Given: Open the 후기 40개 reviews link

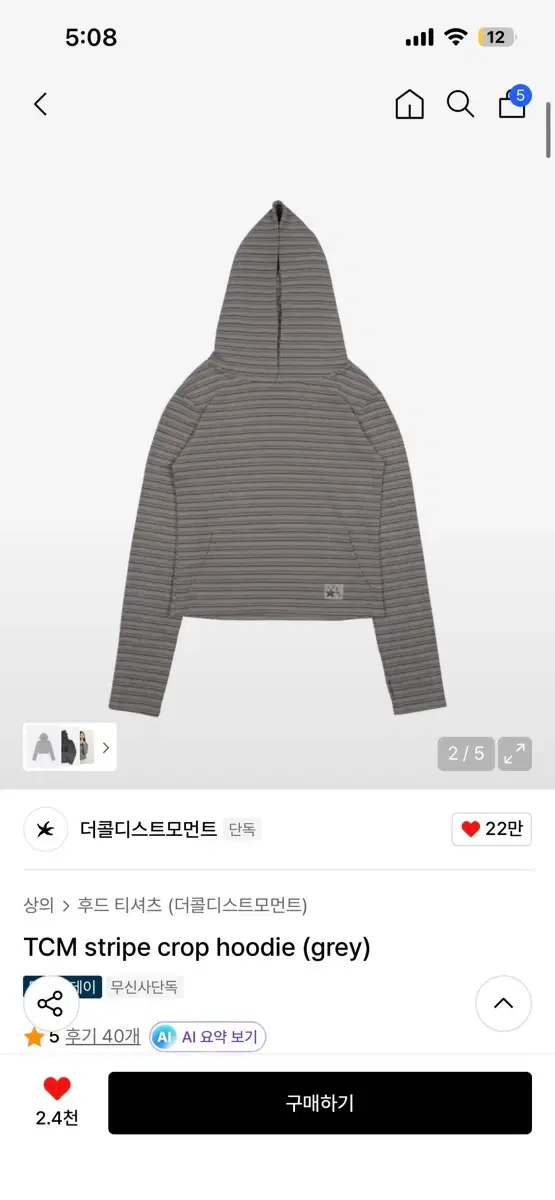Looking at the screenshot, I should pyautogui.click(x=103, y=1036).
